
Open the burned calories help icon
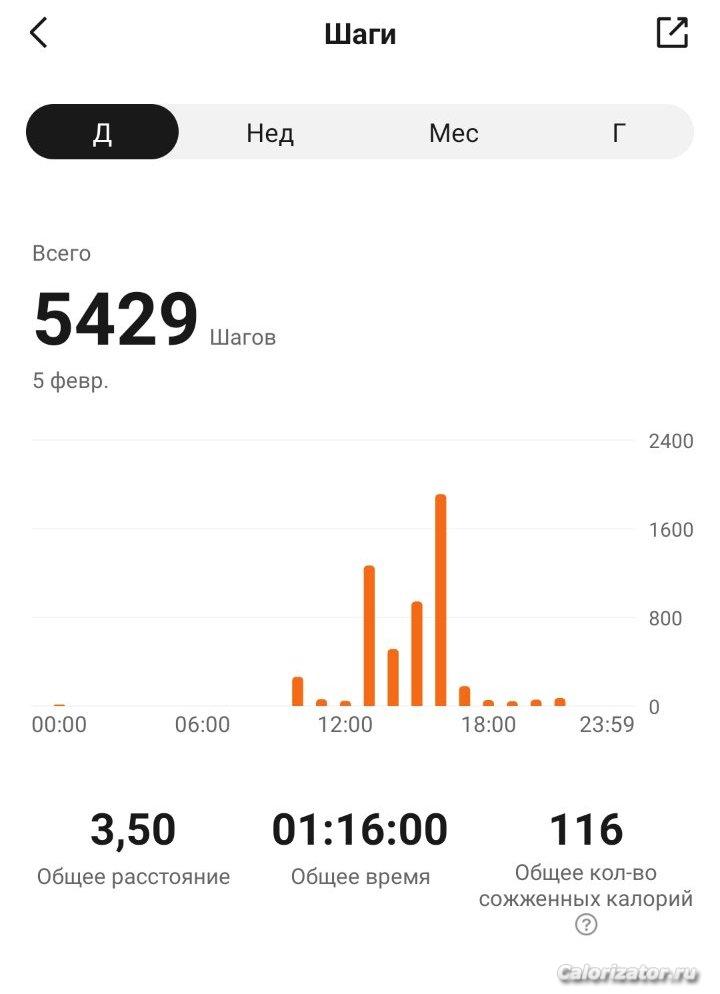[x=586, y=925]
